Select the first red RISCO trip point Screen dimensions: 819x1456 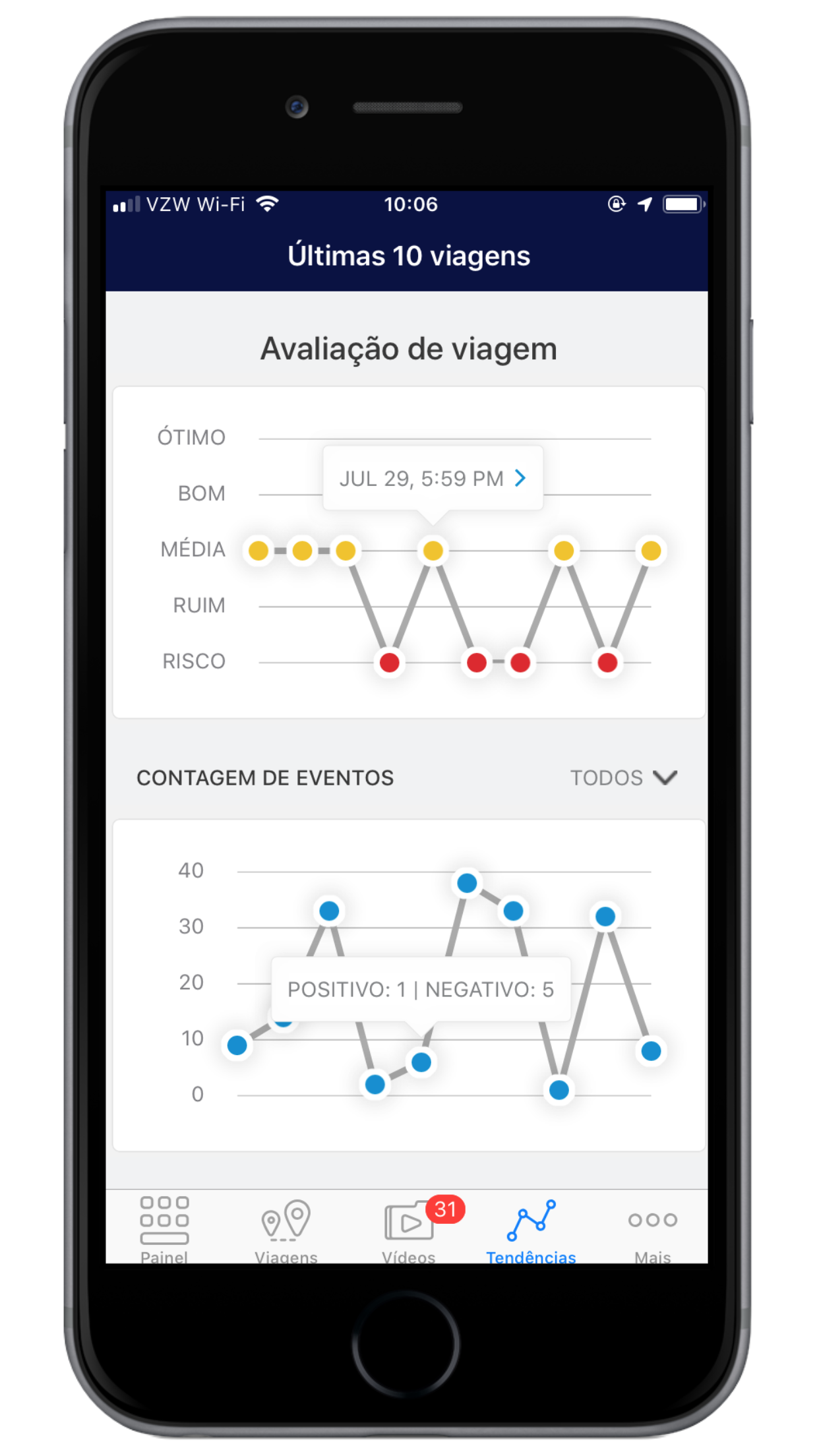click(x=390, y=662)
